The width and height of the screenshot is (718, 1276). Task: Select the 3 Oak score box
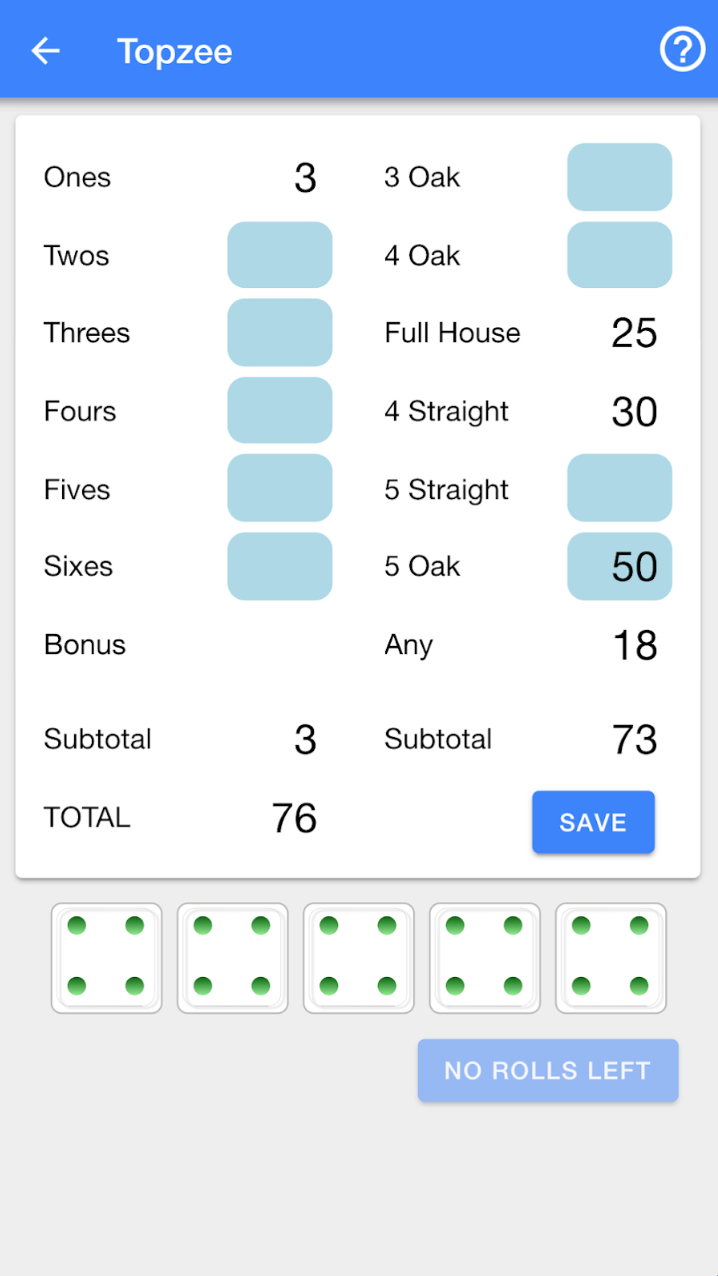(x=620, y=177)
